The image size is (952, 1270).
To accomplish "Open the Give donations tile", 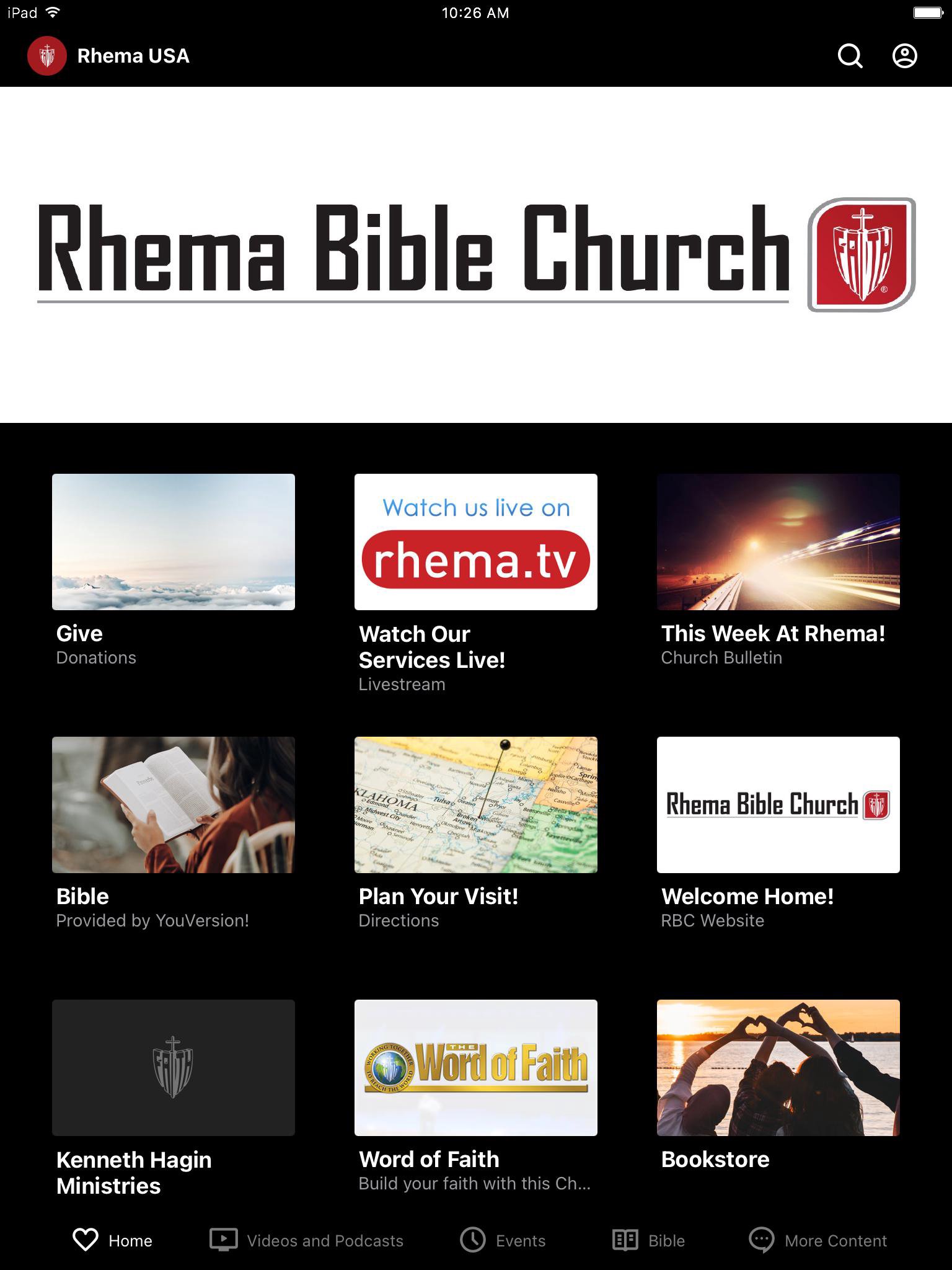I will point(174,542).
